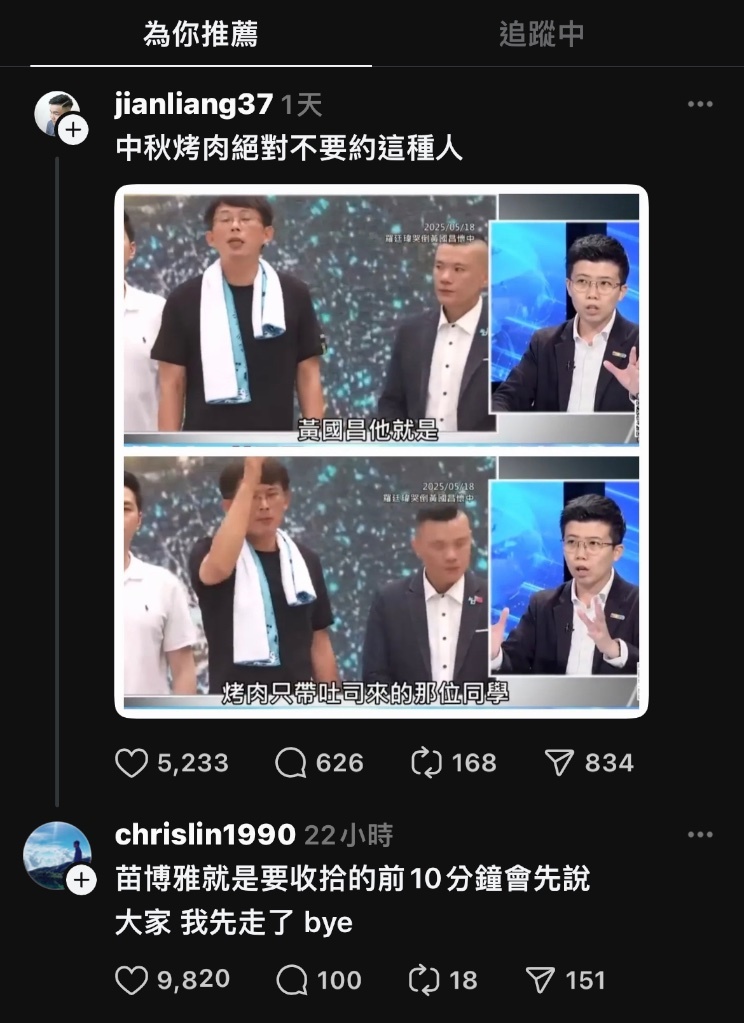Share jianliang37's post
744x1023 pixels.
[558, 763]
